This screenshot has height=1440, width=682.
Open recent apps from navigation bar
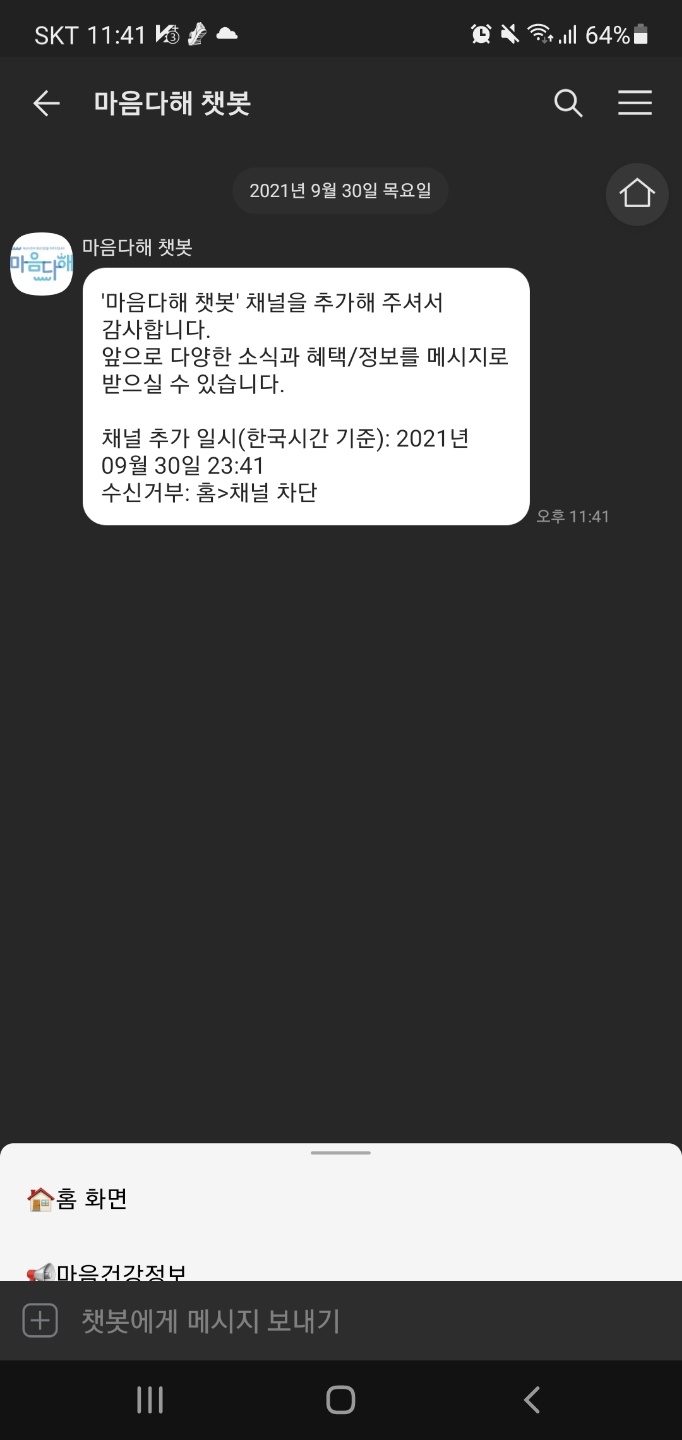(150, 1400)
